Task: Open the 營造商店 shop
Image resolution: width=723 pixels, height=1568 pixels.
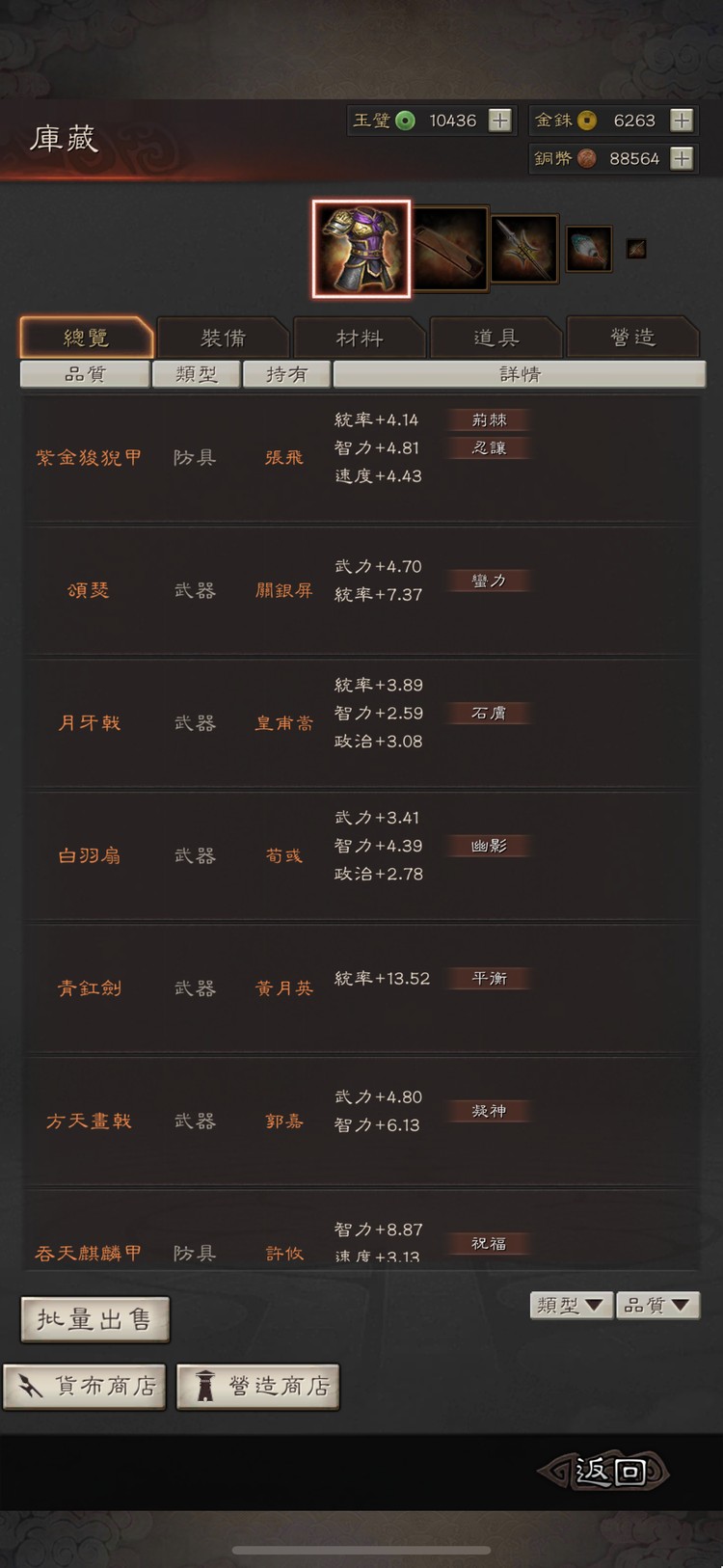Action: 257,1386
